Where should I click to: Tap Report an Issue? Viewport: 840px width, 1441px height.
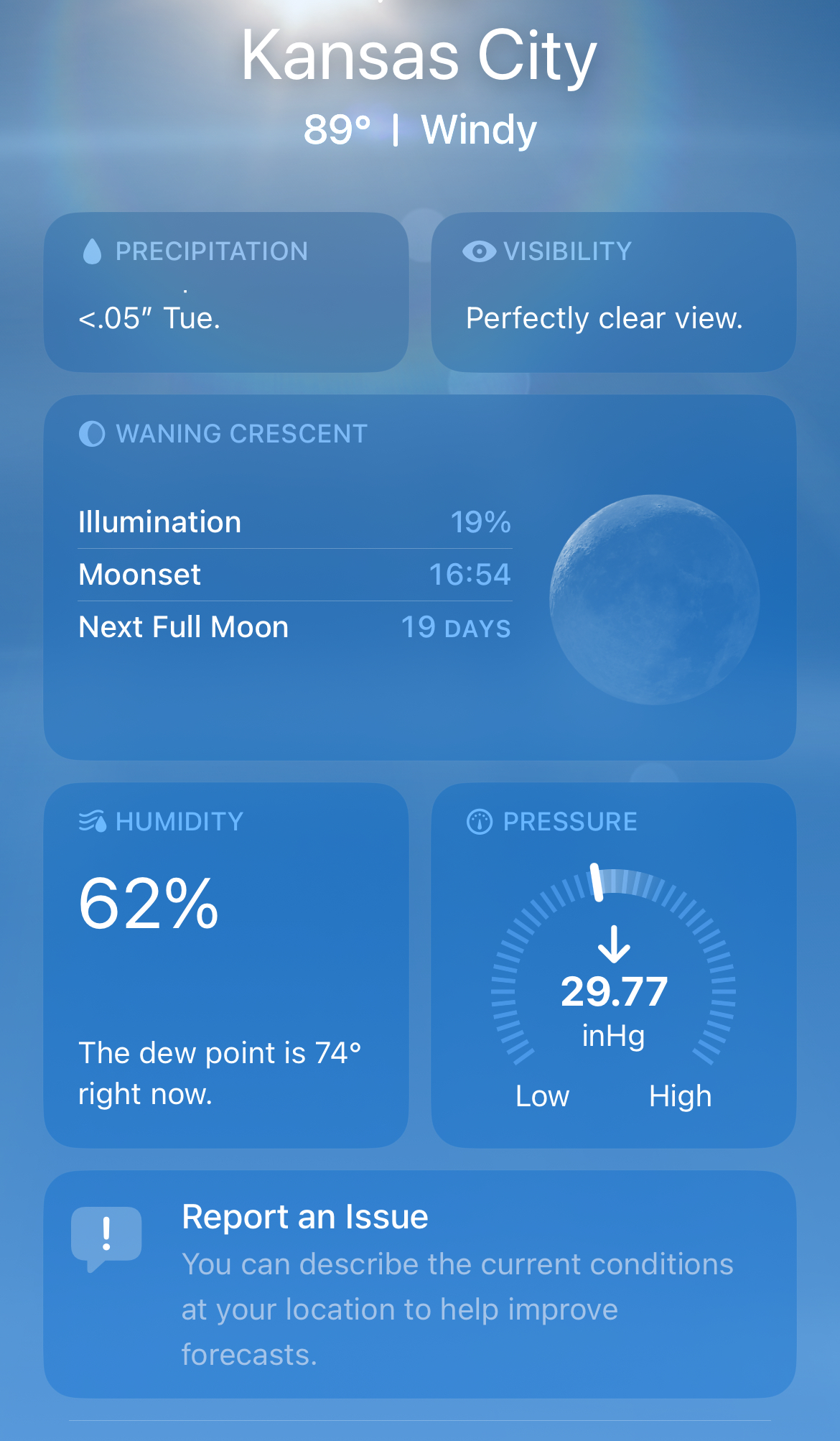(x=420, y=1284)
